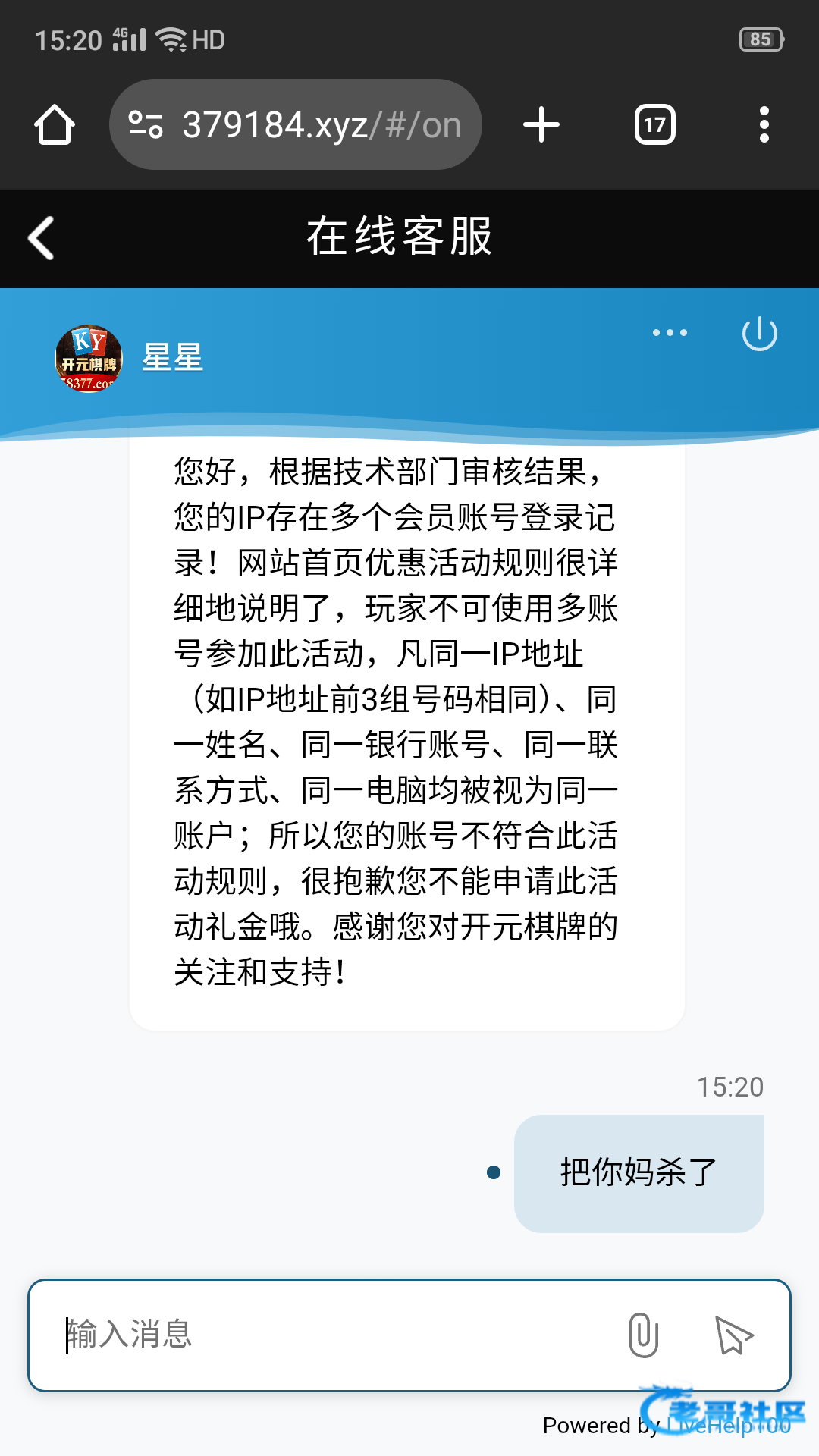Tap the 379184.xyz address bar
The image size is (819, 1456).
pyautogui.click(x=296, y=124)
